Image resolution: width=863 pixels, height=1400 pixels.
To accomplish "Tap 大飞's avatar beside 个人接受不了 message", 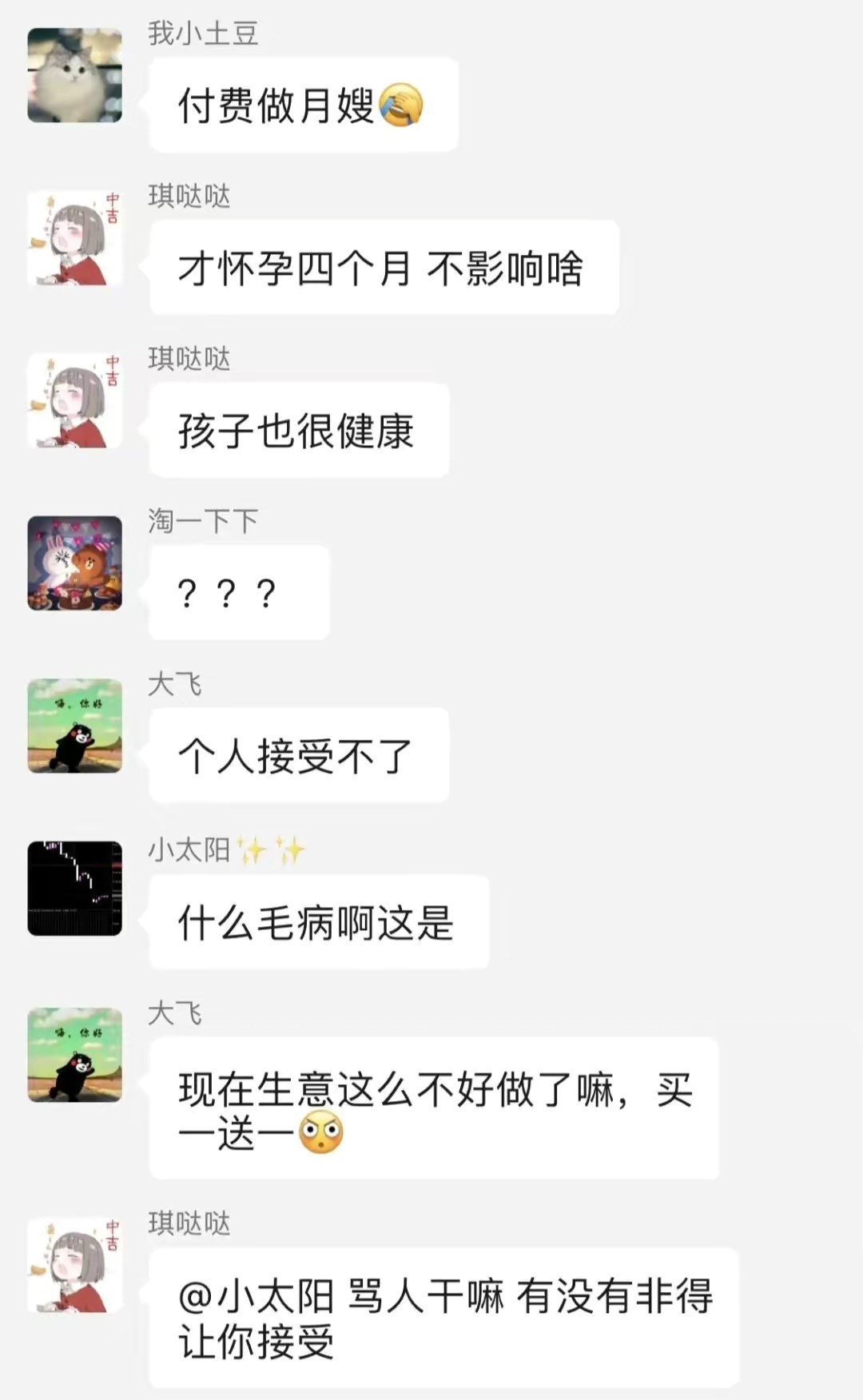I will point(74,726).
